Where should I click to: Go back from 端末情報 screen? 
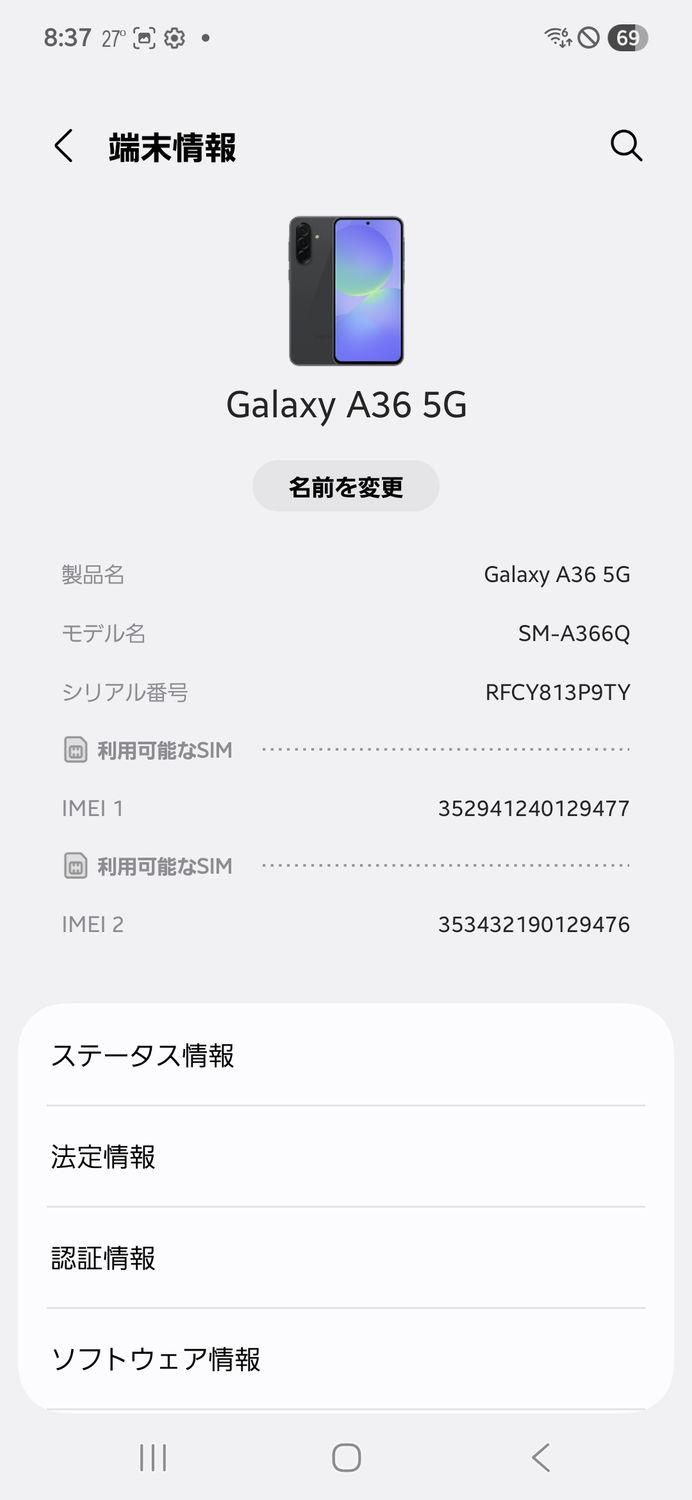click(63, 147)
